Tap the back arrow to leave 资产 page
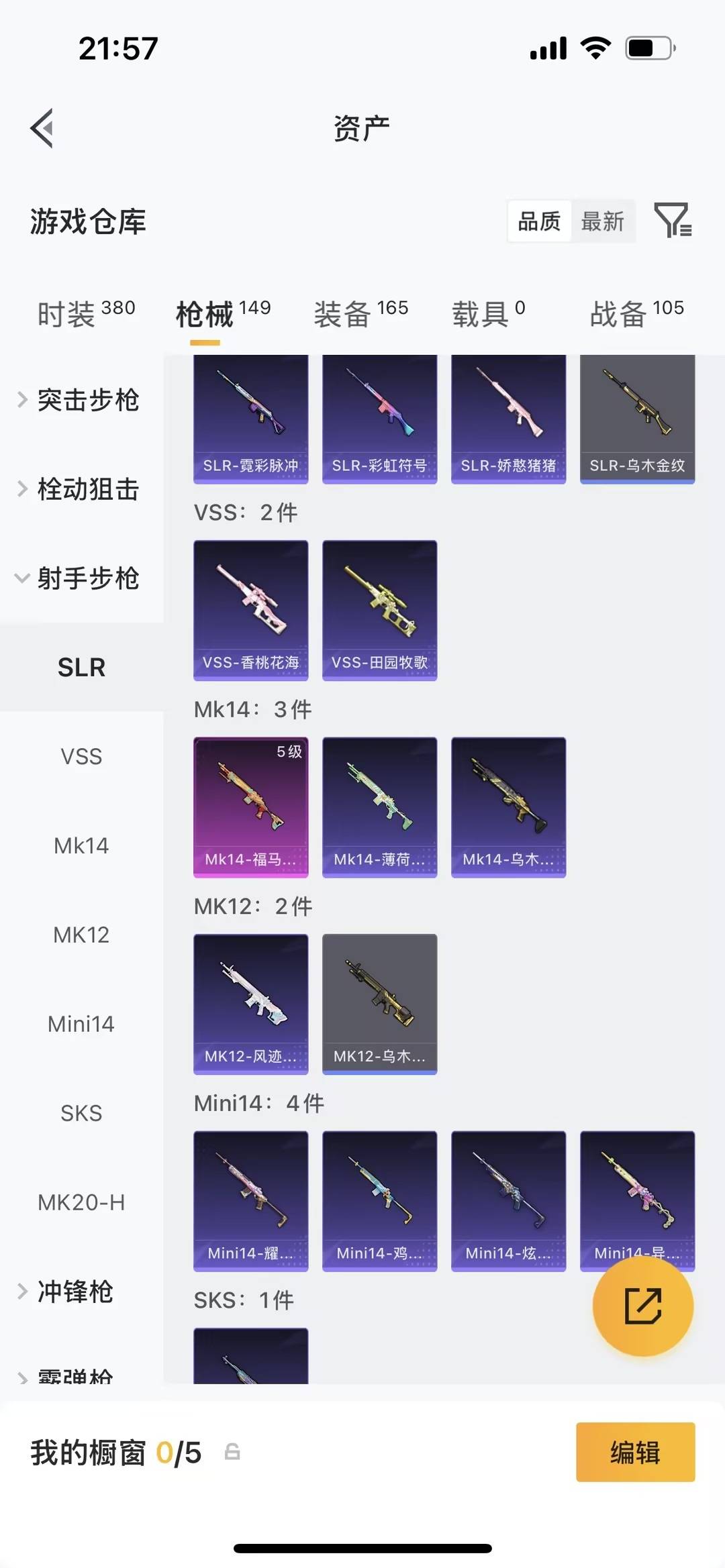This screenshot has height=1568, width=725. pos(43,127)
